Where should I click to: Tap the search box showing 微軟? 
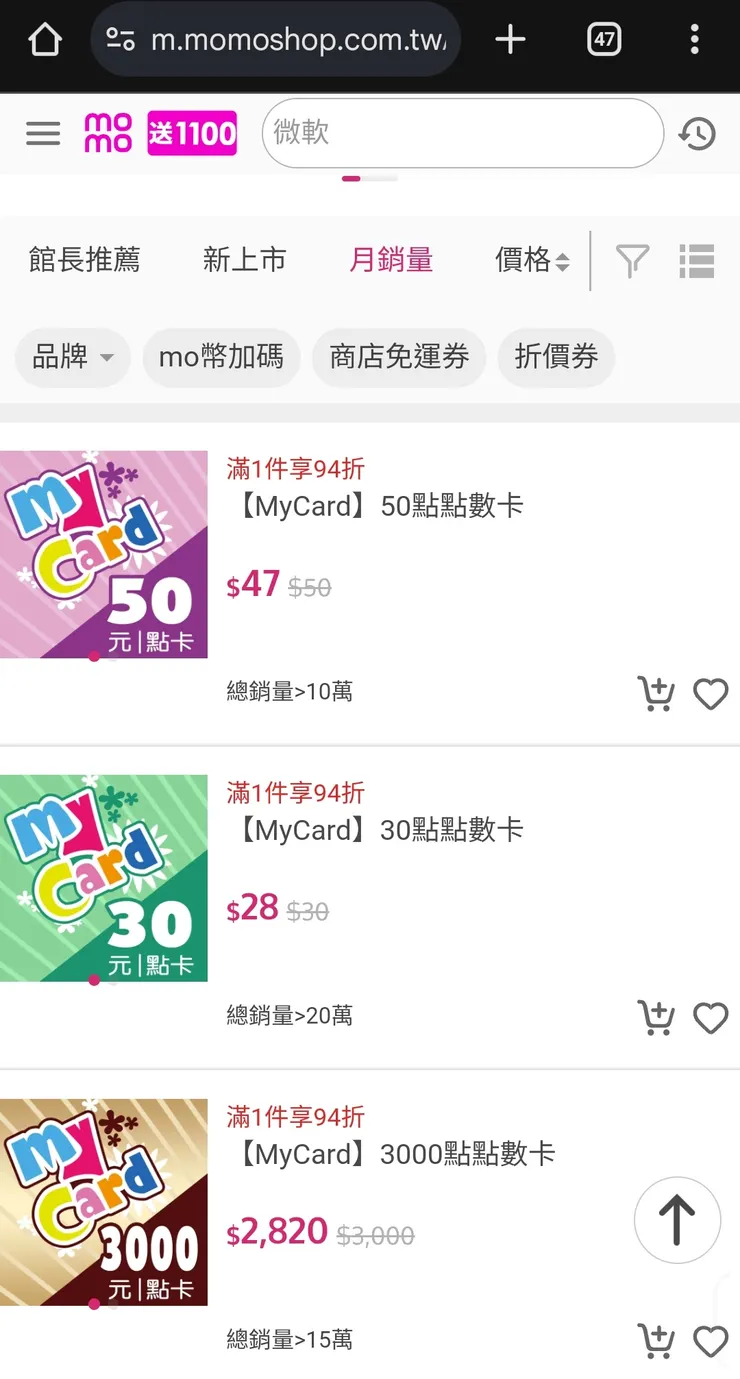(x=462, y=133)
